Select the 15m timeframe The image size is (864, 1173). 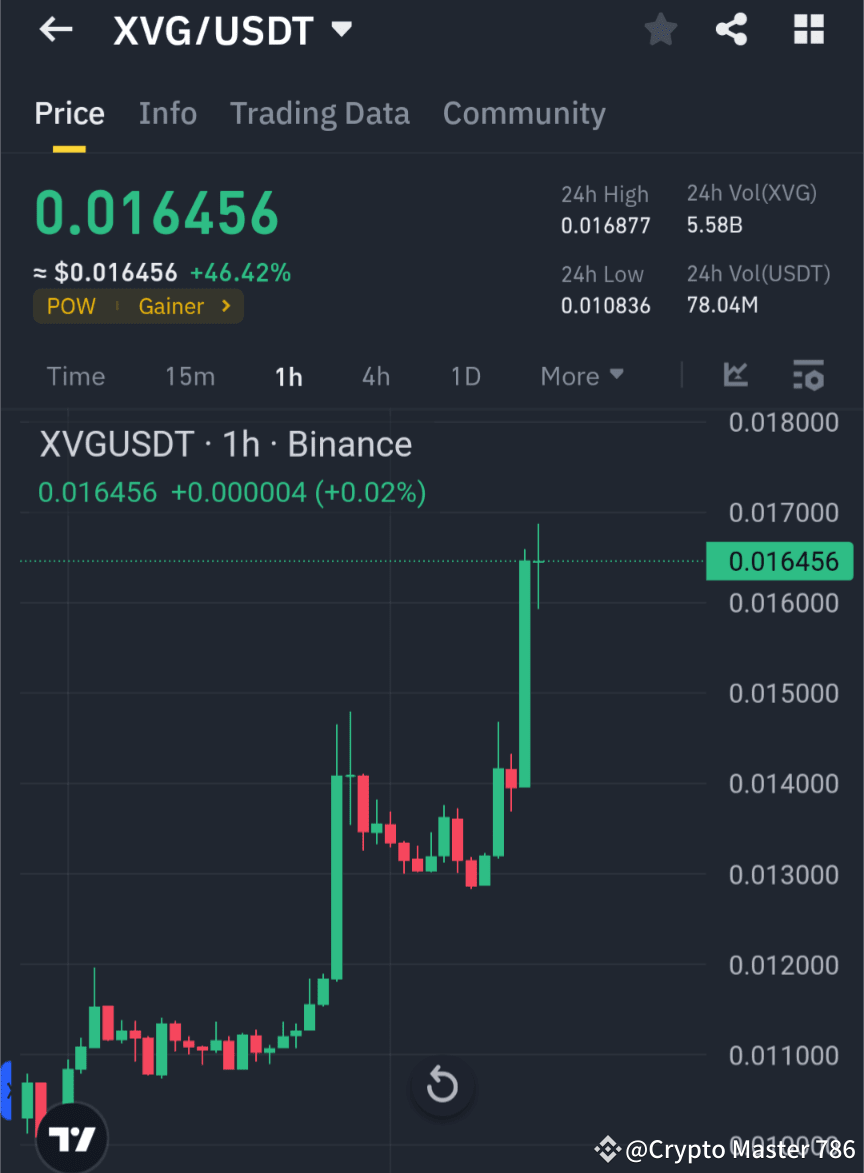(190, 376)
